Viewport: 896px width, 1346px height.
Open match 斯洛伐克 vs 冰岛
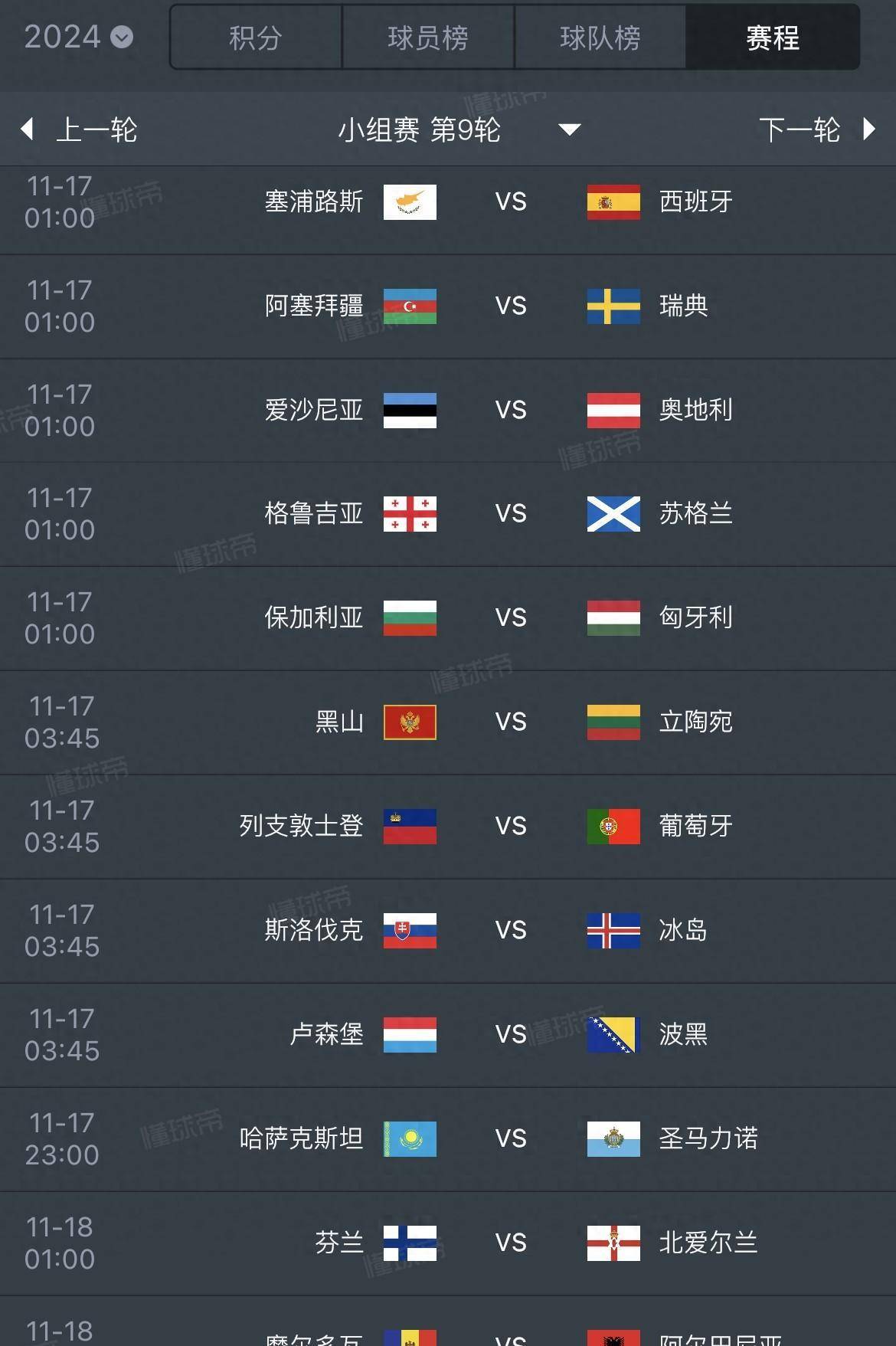click(510, 931)
